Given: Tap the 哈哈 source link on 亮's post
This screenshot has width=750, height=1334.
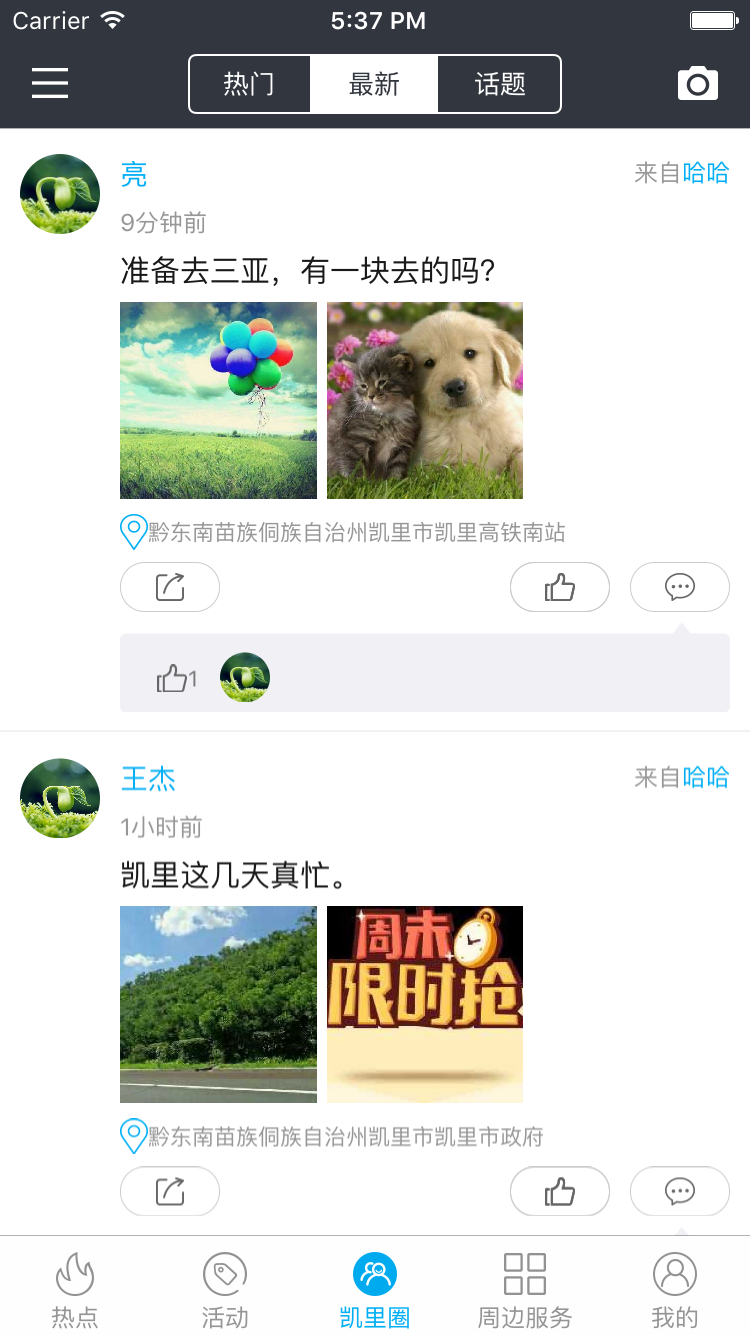Looking at the screenshot, I should coord(706,173).
